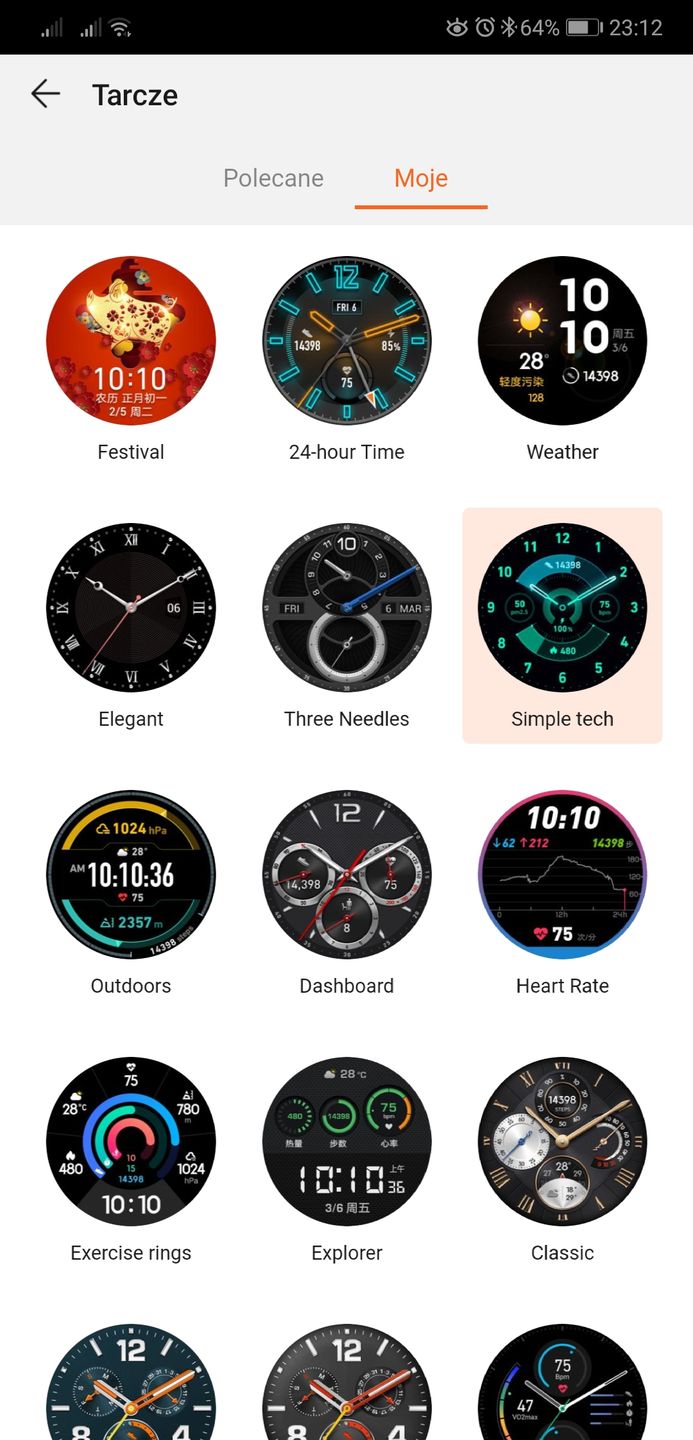Choose the Classic watch face
Viewport: 693px width, 1440px height.
pyautogui.click(x=562, y=1141)
